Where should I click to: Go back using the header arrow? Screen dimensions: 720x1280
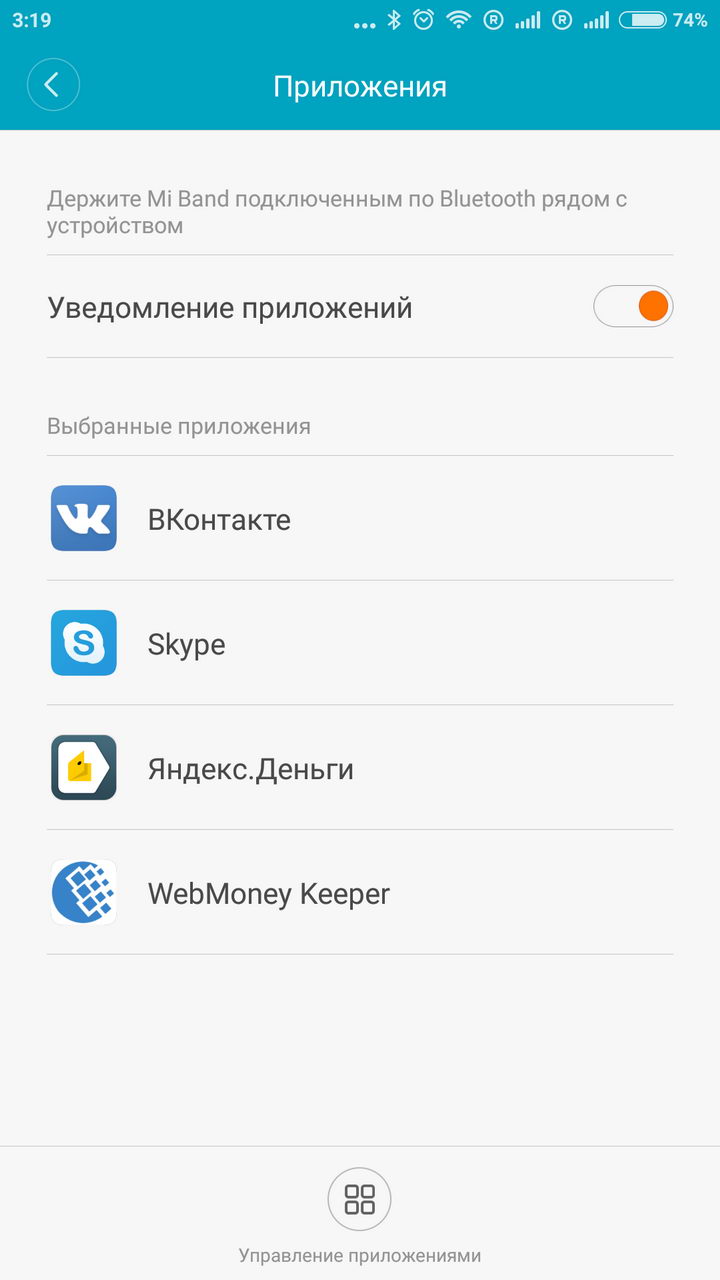coord(53,85)
